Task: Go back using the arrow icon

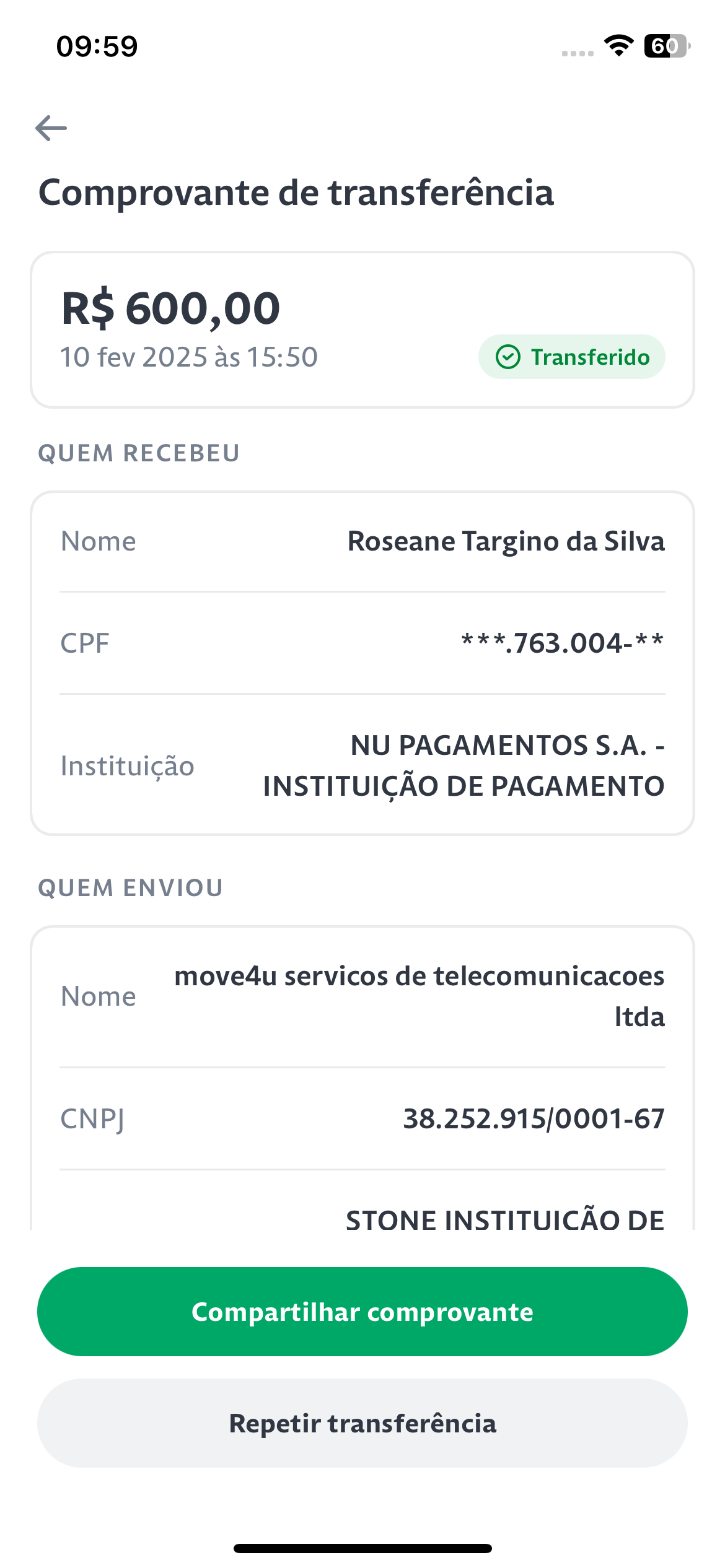Action: click(x=51, y=128)
